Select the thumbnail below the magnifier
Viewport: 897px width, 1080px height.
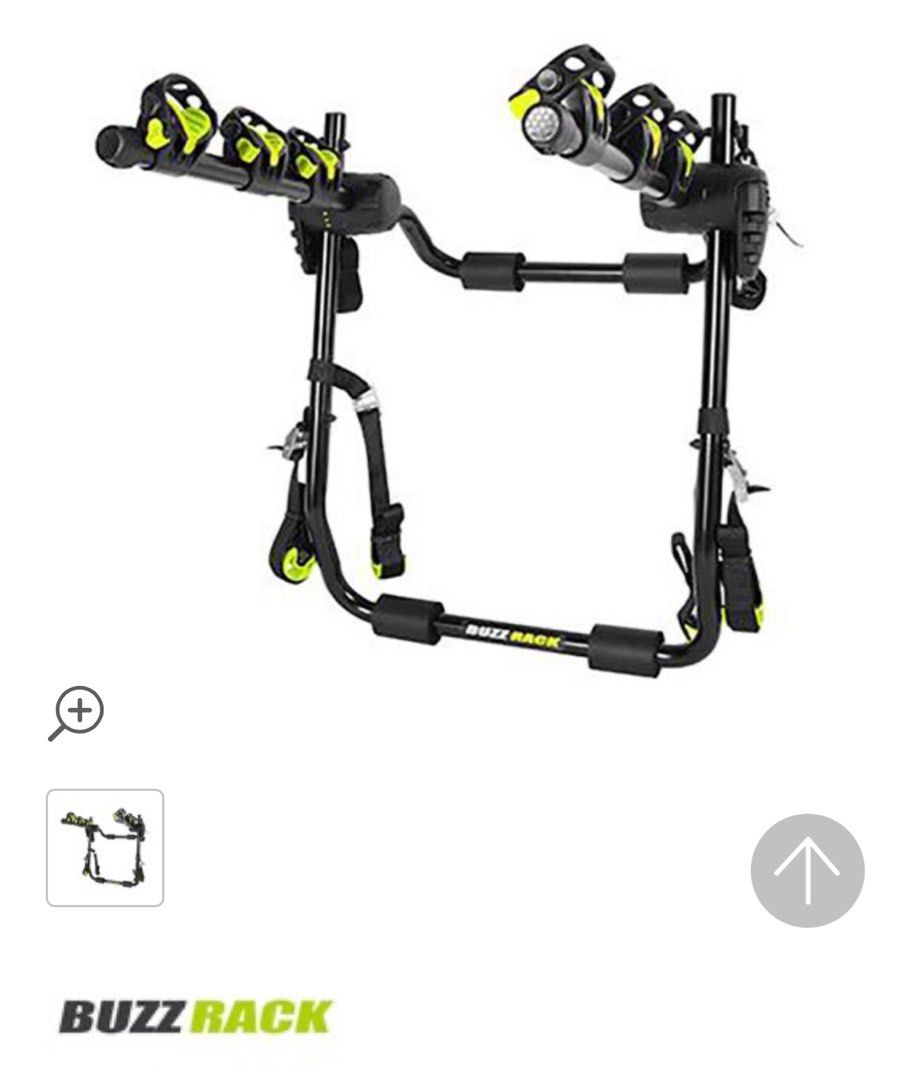pyautogui.click(x=105, y=845)
